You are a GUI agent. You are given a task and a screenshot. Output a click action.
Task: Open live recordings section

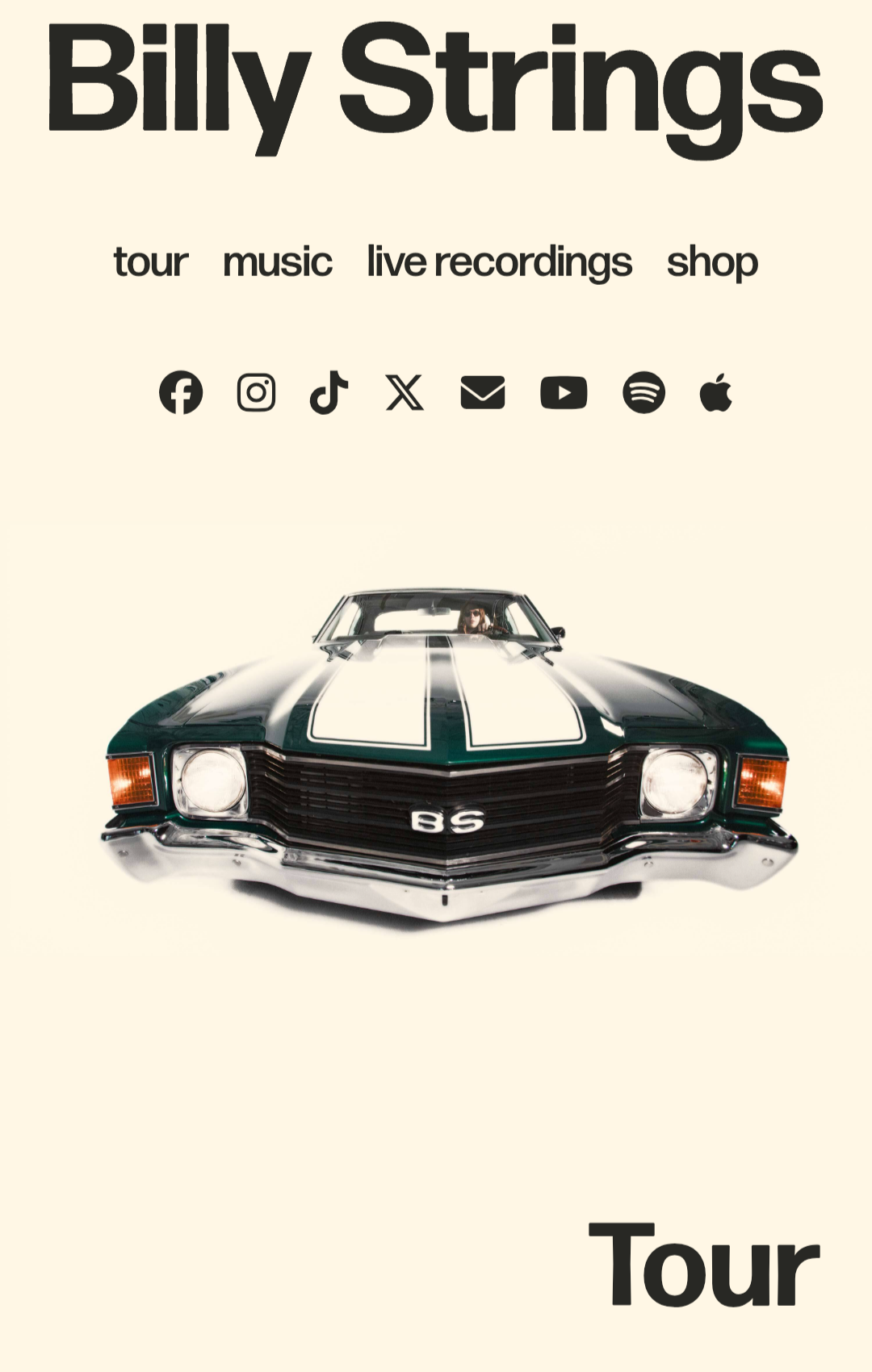coord(499,262)
